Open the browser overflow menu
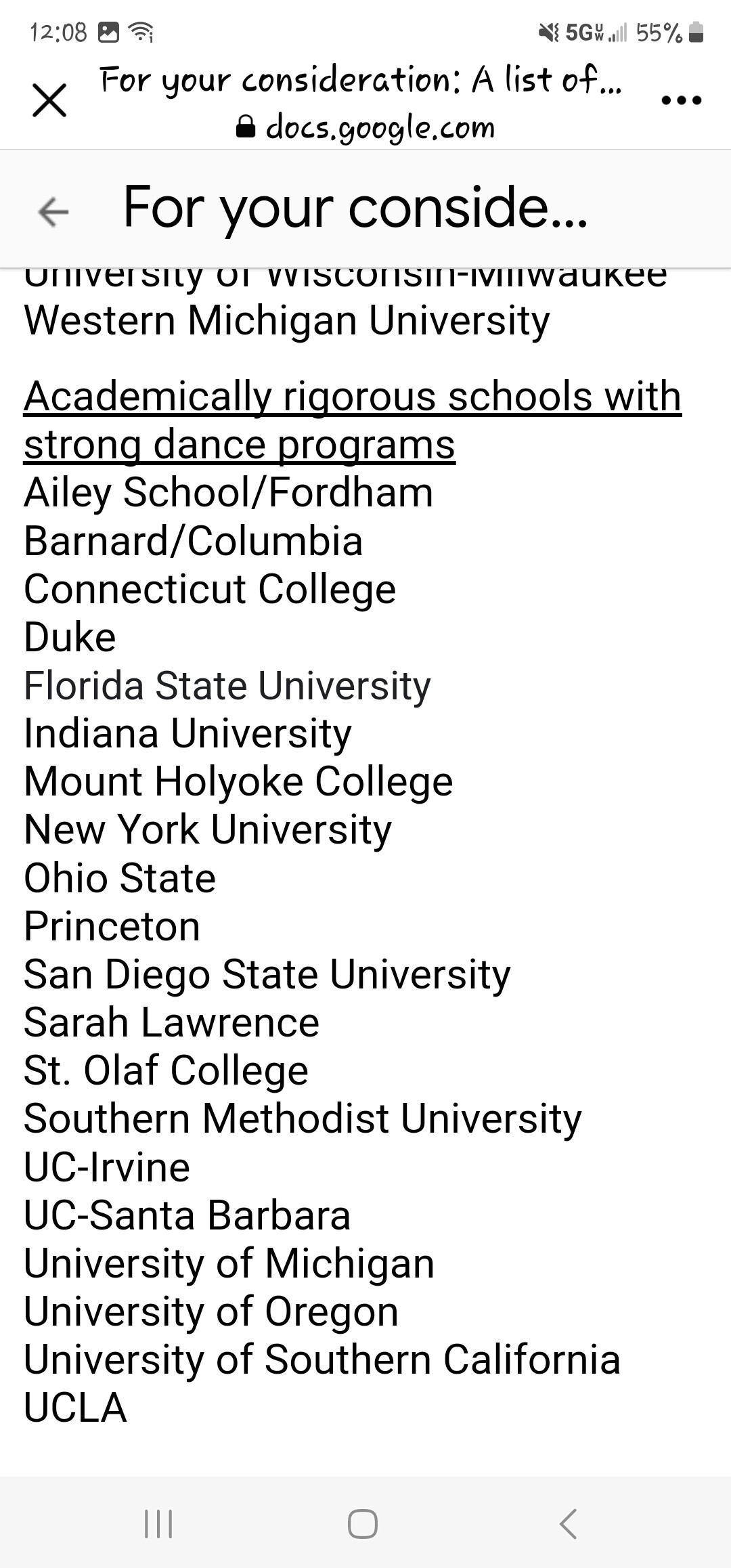The width and height of the screenshot is (731, 1568). tap(681, 101)
